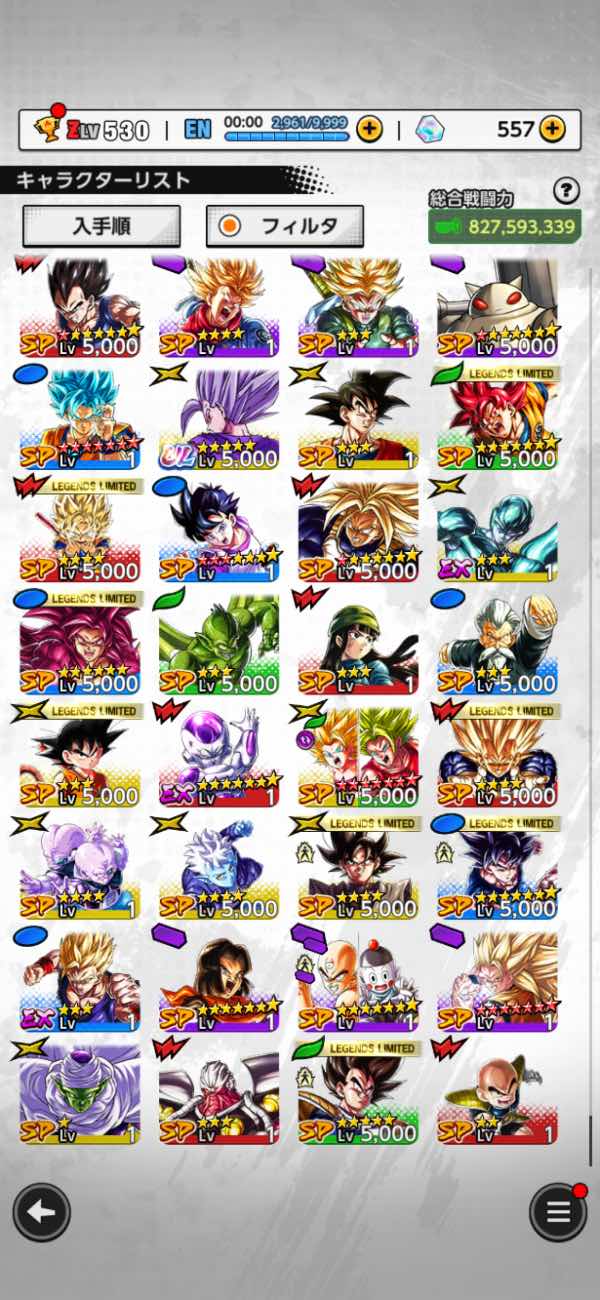Viewport: 600px width, 1300px height.
Task: Select the Super Saiyan God Goku card
Action: (497, 420)
